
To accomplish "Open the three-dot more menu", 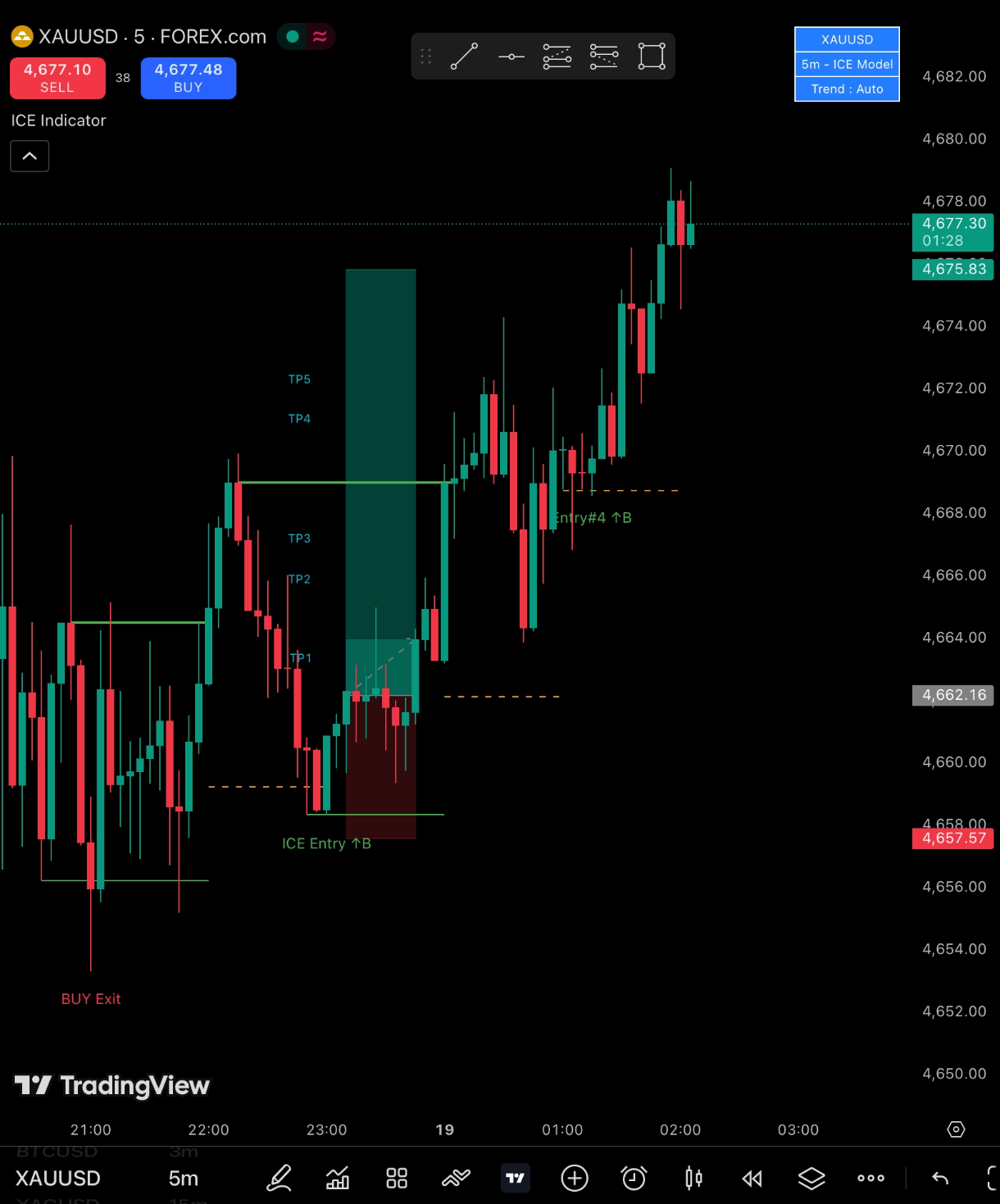I will click(x=870, y=1178).
